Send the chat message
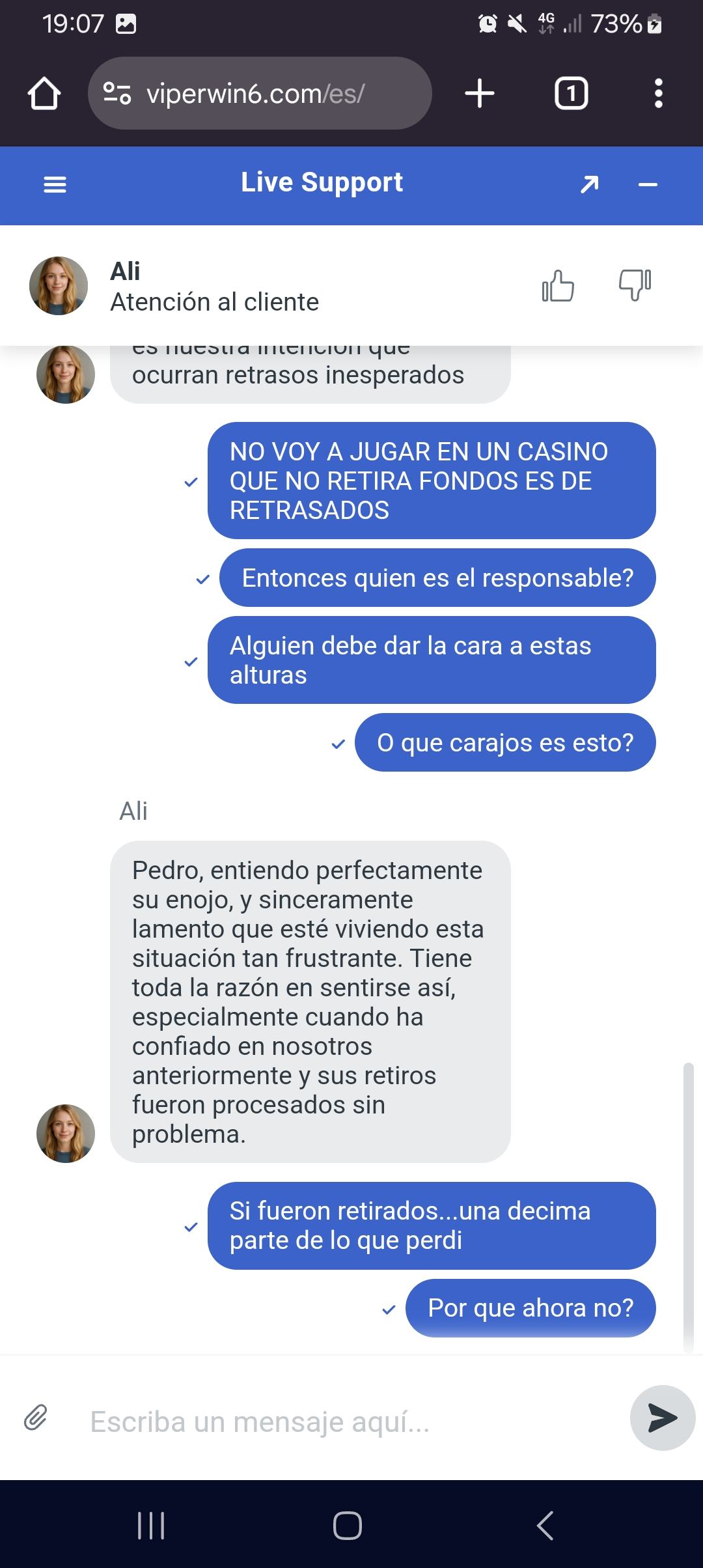This screenshot has height=1568, width=703. (x=662, y=1418)
